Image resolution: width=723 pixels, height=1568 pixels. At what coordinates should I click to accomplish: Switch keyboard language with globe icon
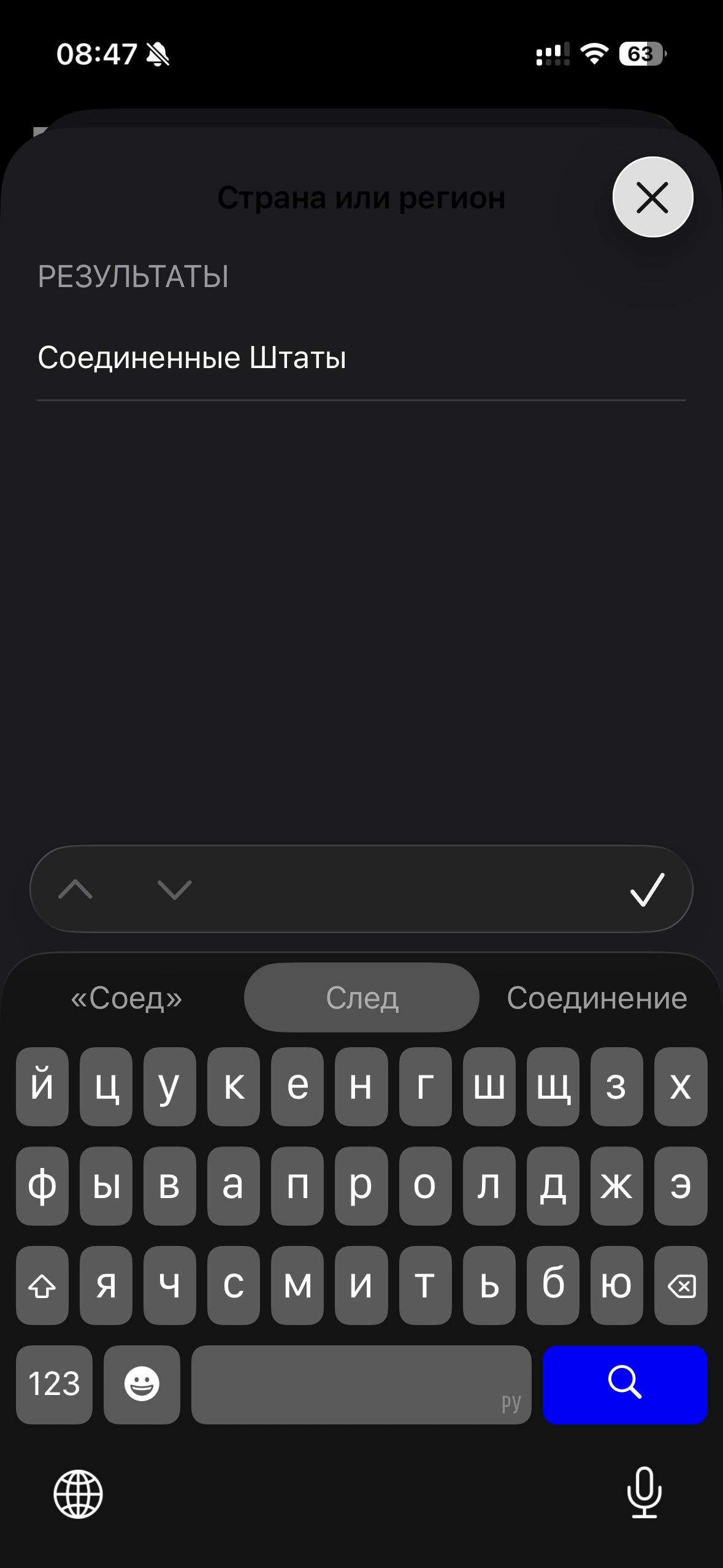point(78,1494)
